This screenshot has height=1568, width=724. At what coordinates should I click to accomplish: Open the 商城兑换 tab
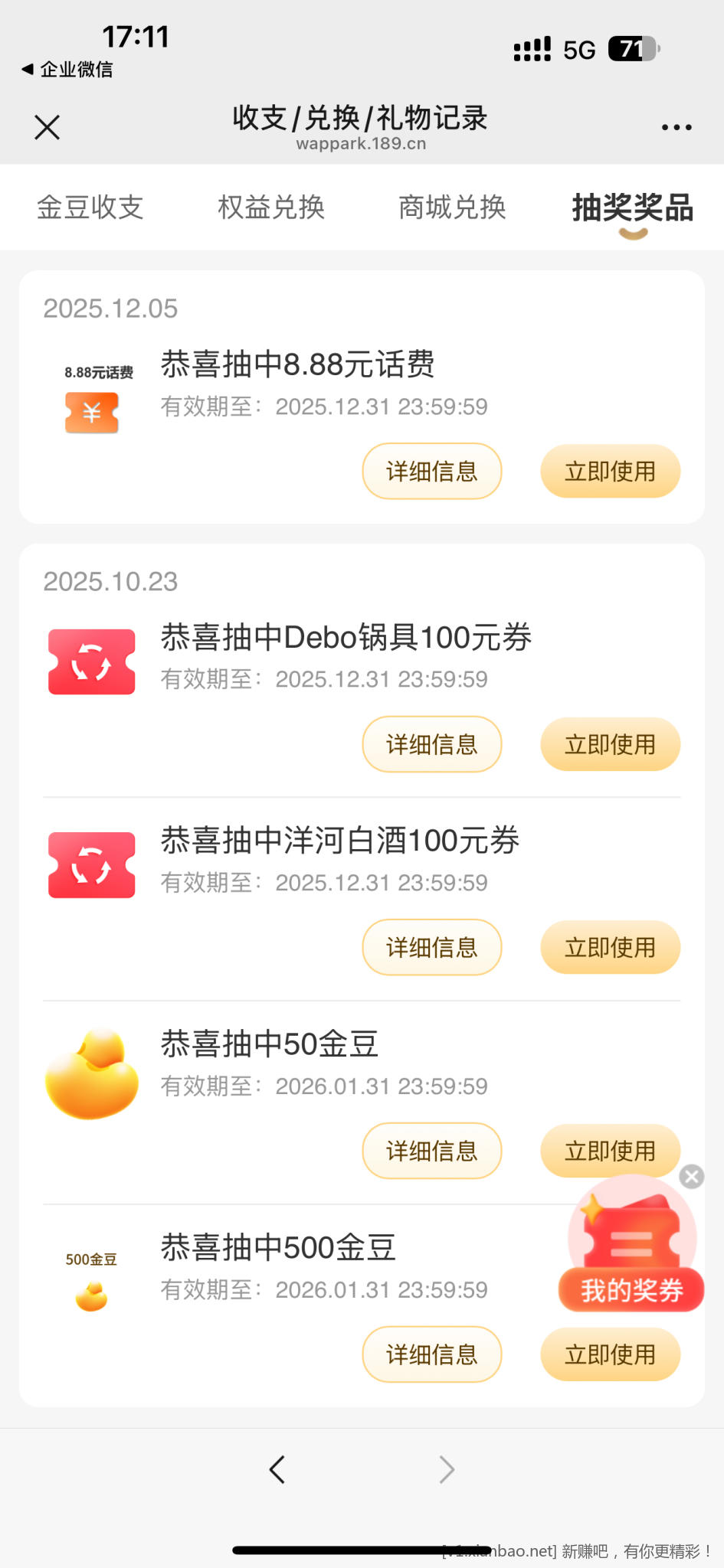click(452, 207)
